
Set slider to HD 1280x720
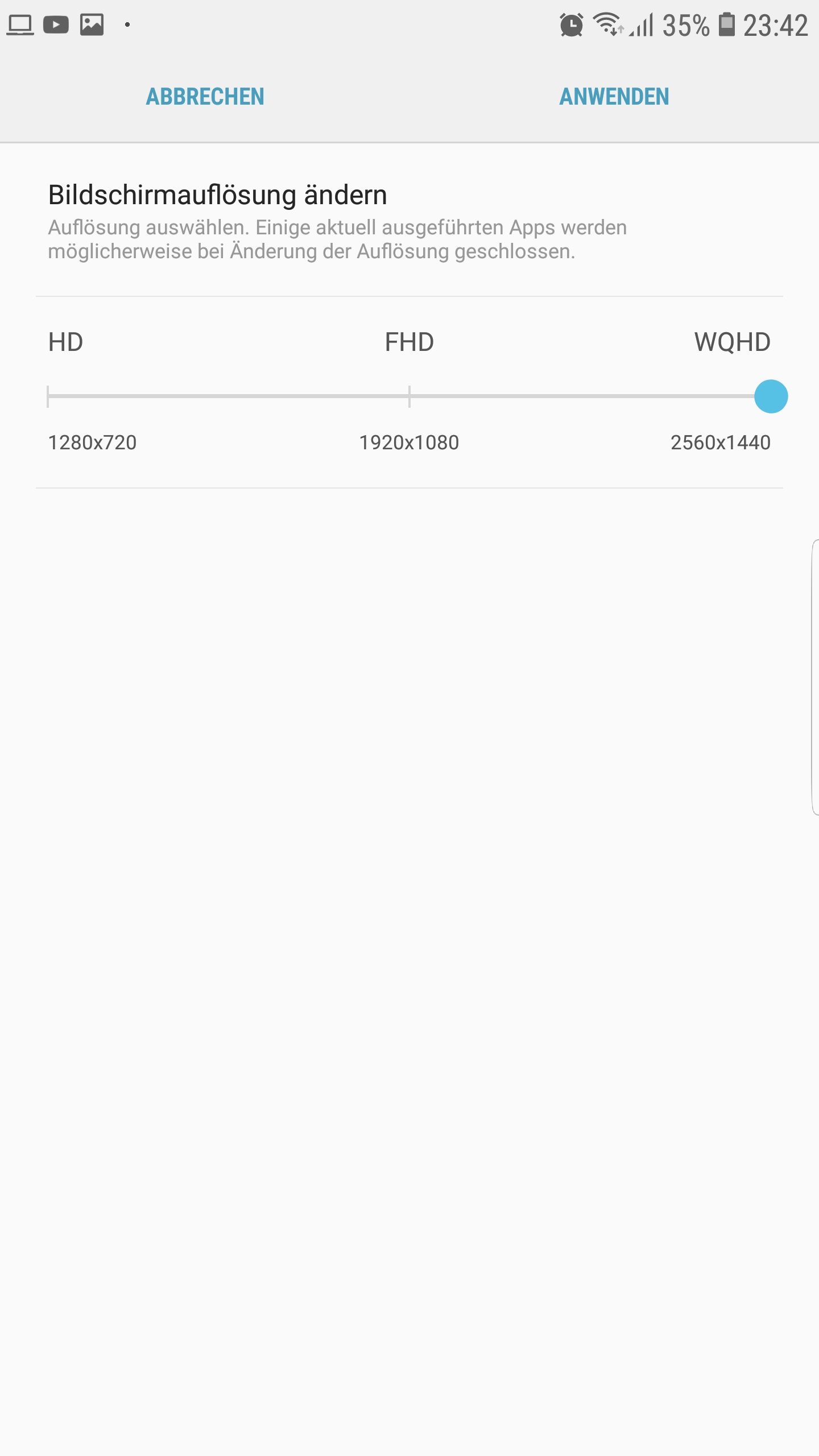point(48,396)
